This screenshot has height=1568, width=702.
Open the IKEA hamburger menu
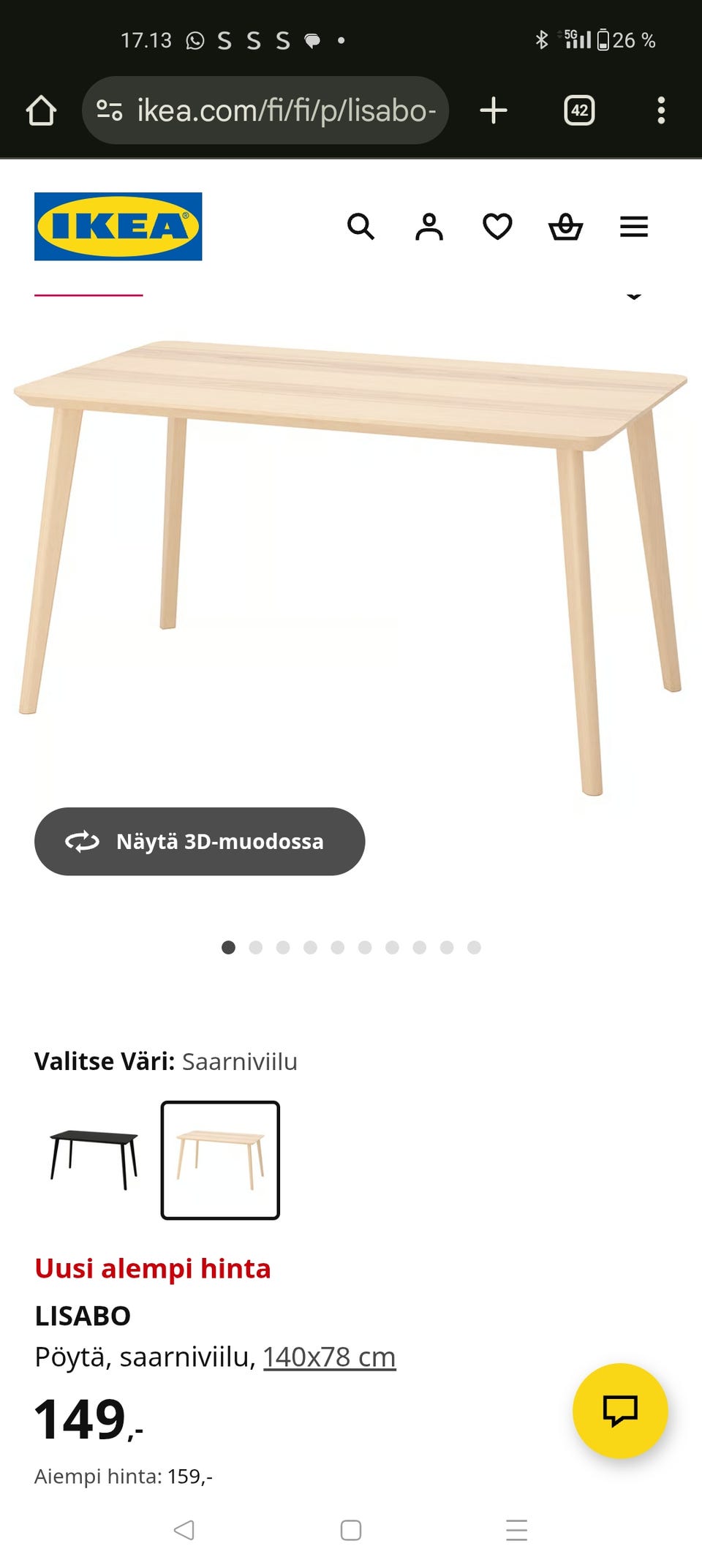point(633,227)
